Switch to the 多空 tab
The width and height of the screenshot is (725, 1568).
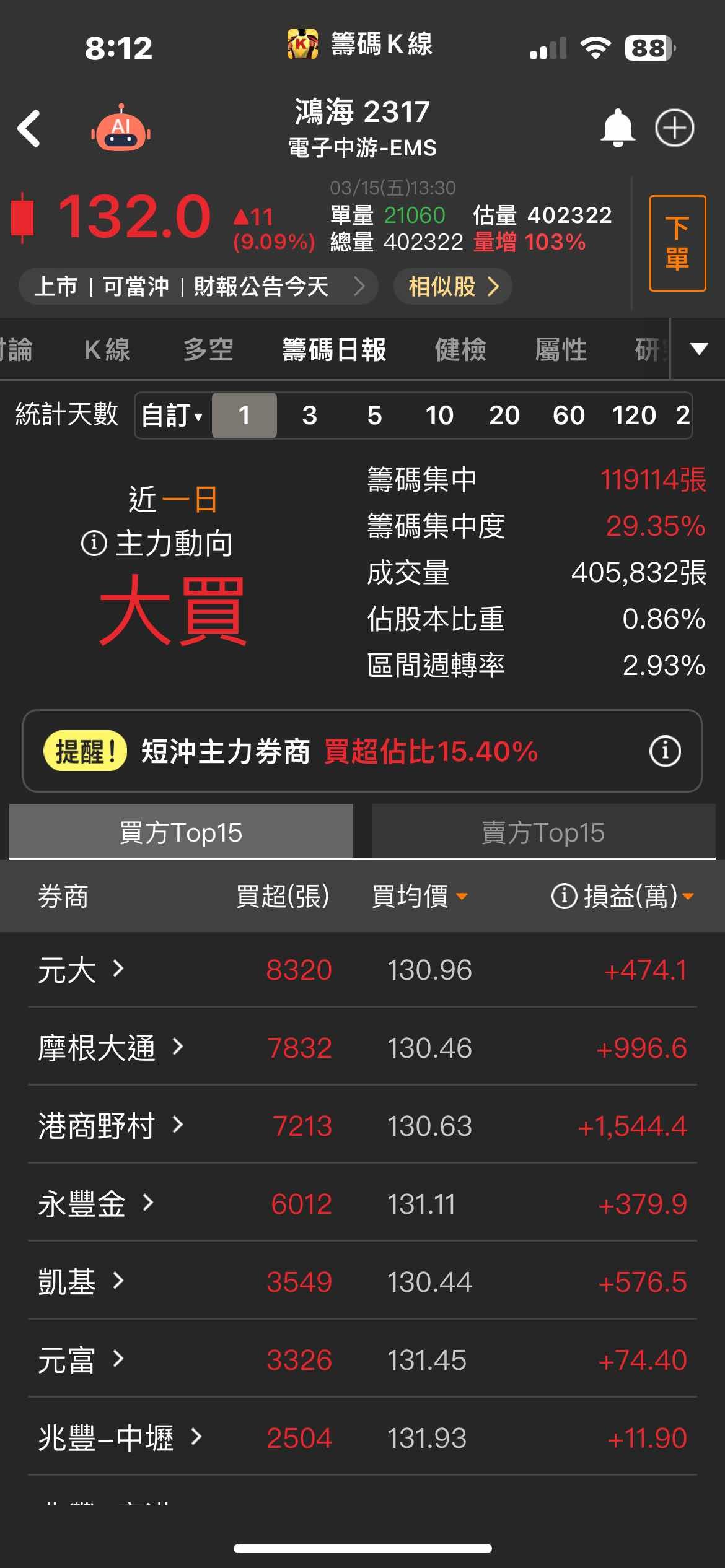point(208,350)
